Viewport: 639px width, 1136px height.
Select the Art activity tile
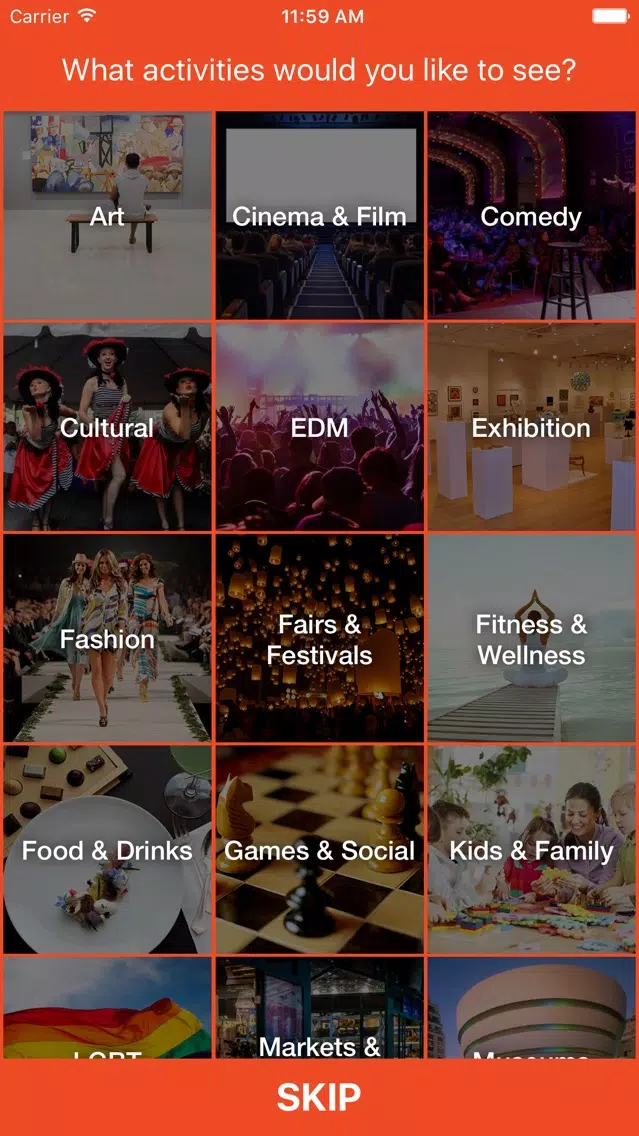click(107, 215)
